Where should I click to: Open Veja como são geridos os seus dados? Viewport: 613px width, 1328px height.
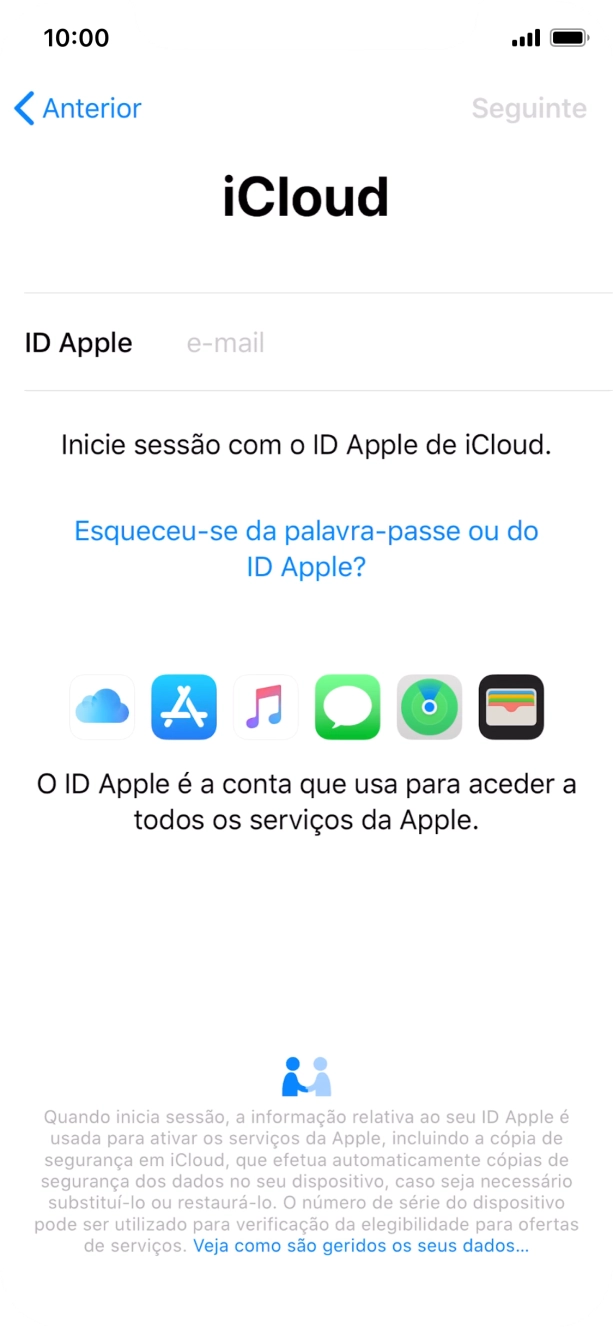click(360, 1246)
